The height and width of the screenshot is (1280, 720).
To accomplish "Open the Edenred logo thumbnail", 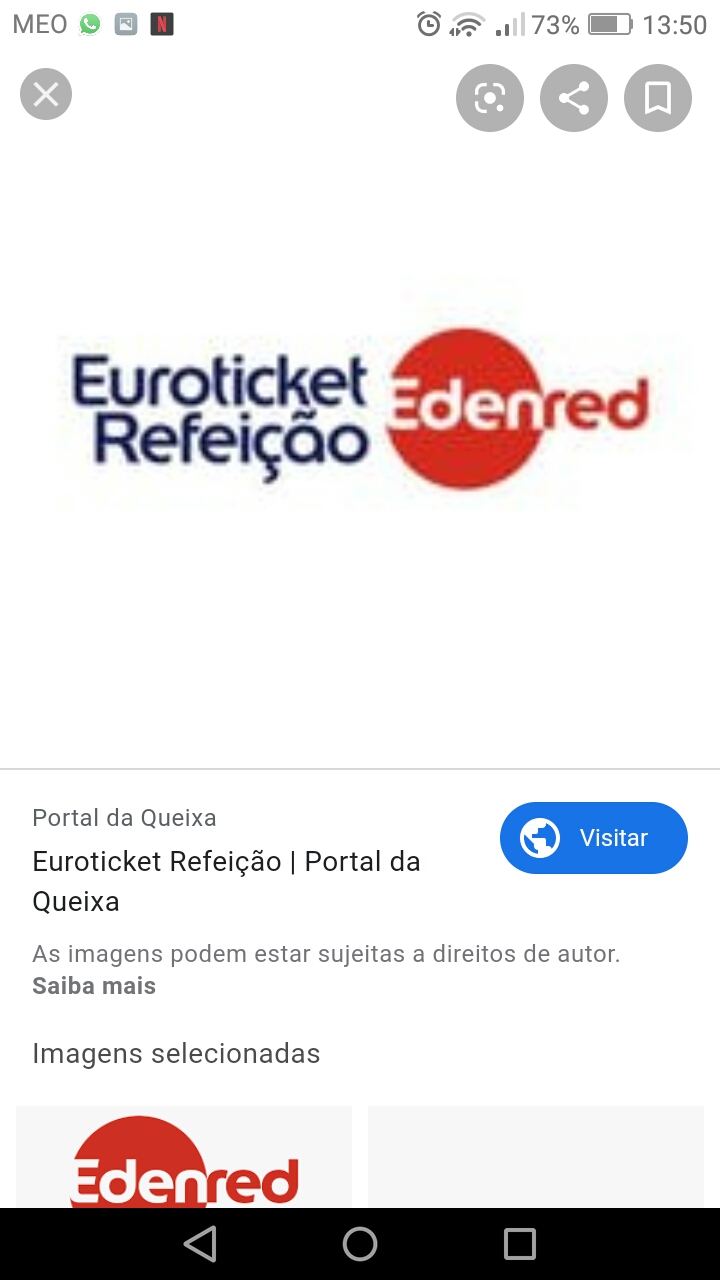I will pos(184,1158).
